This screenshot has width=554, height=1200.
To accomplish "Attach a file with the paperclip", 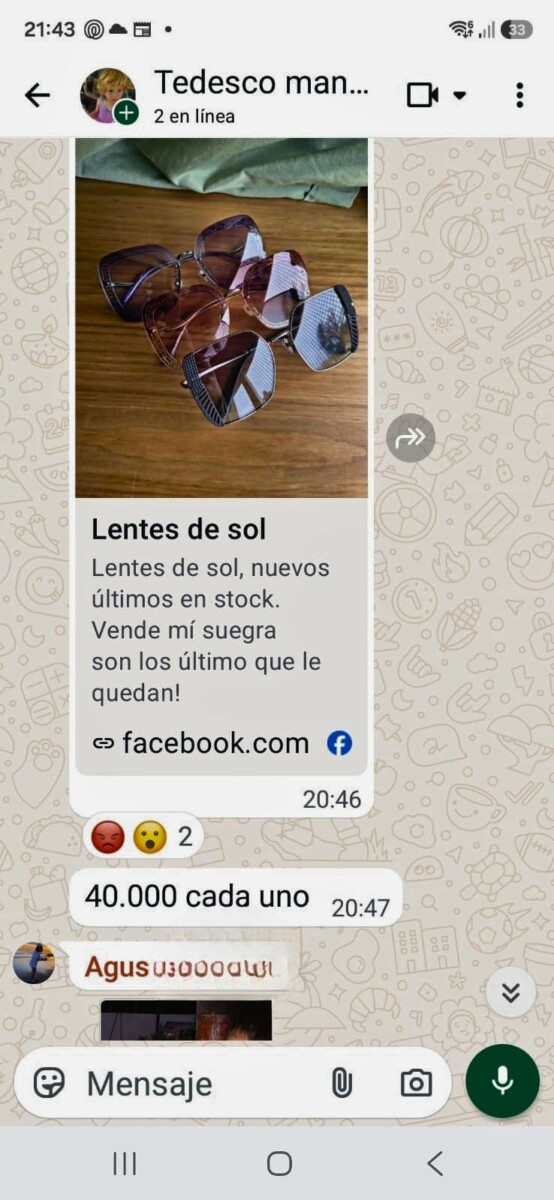I will (342, 1083).
